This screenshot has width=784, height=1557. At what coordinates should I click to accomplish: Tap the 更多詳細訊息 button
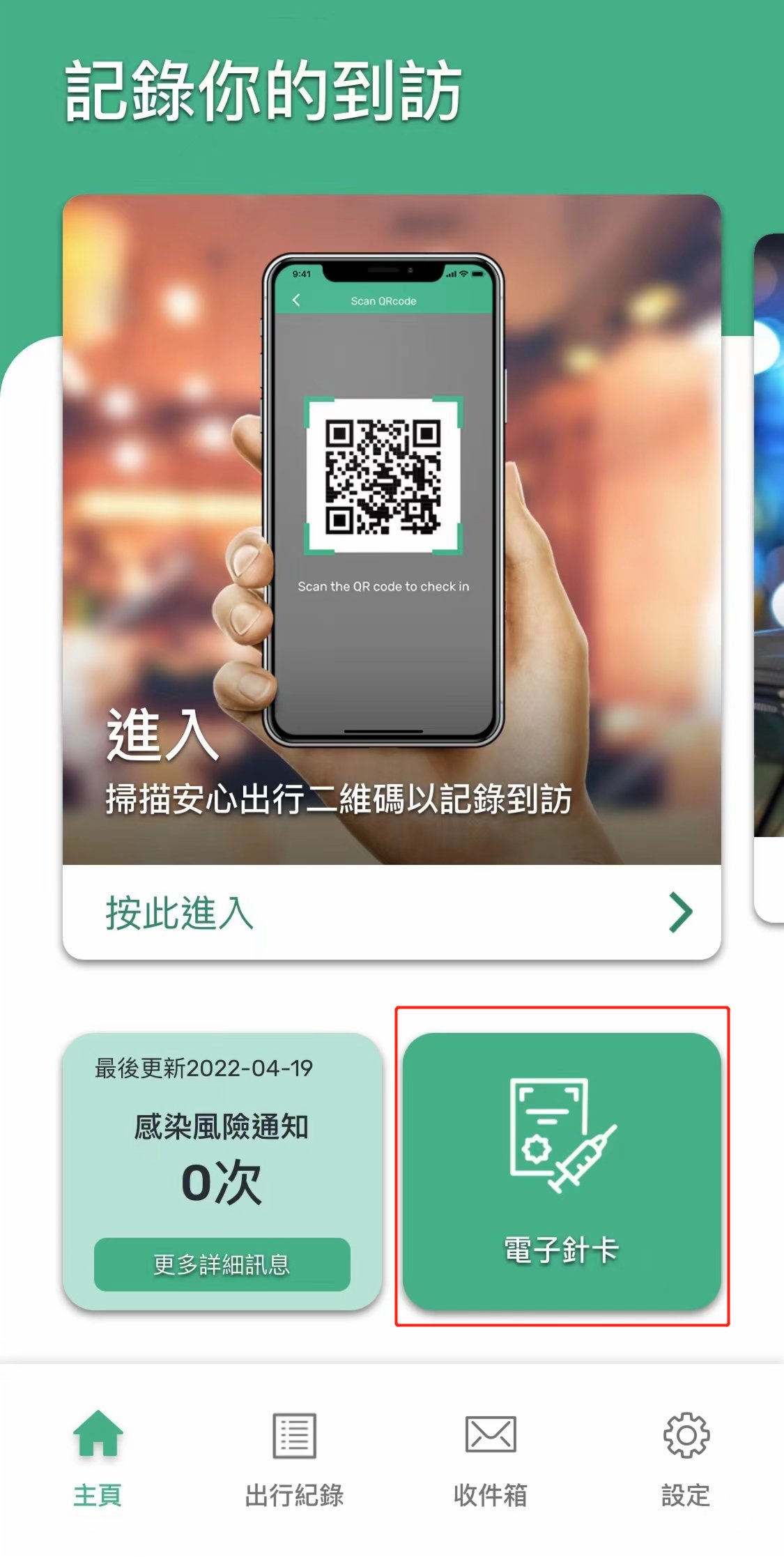pos(222,1264)
